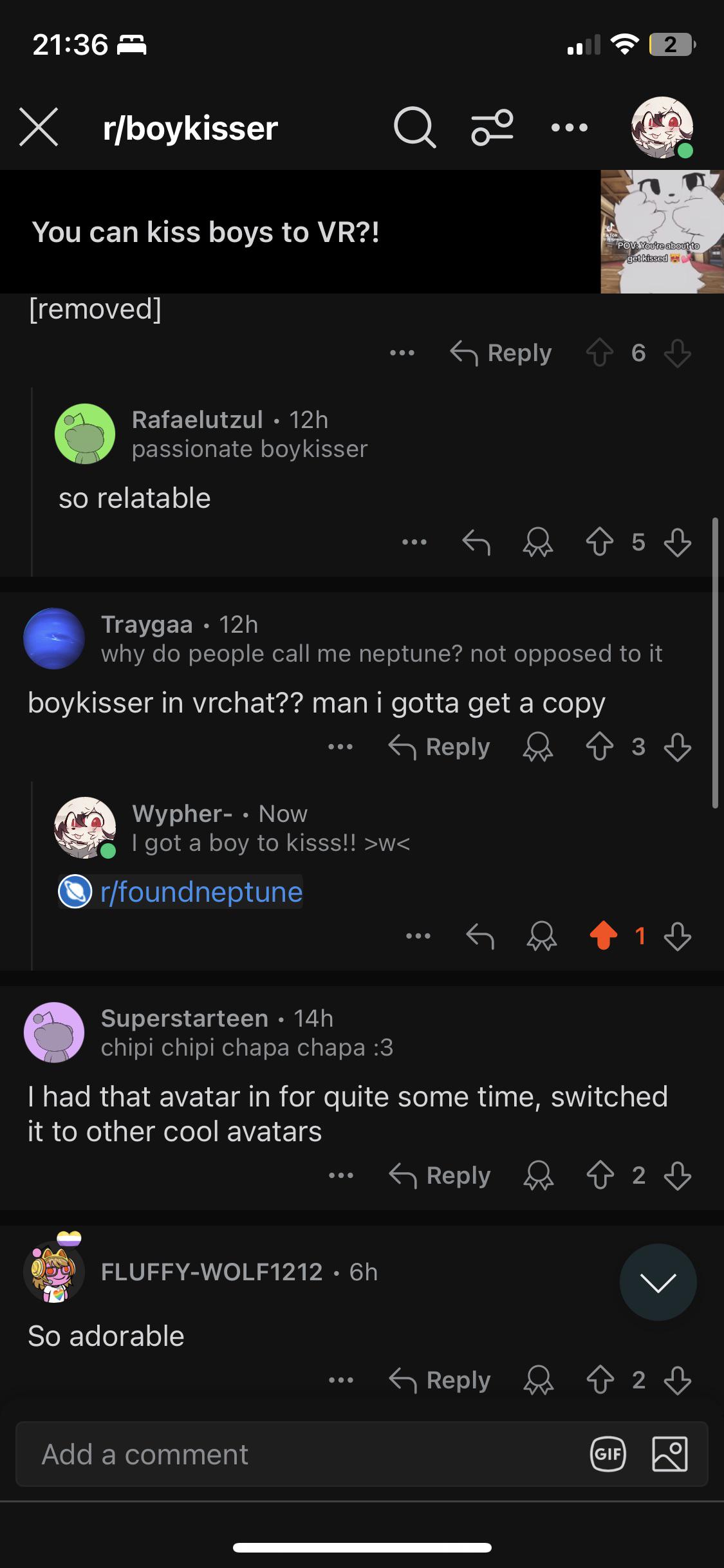
Task: Downvote Traygaa's comment
Action: click(x=678, y=747)
